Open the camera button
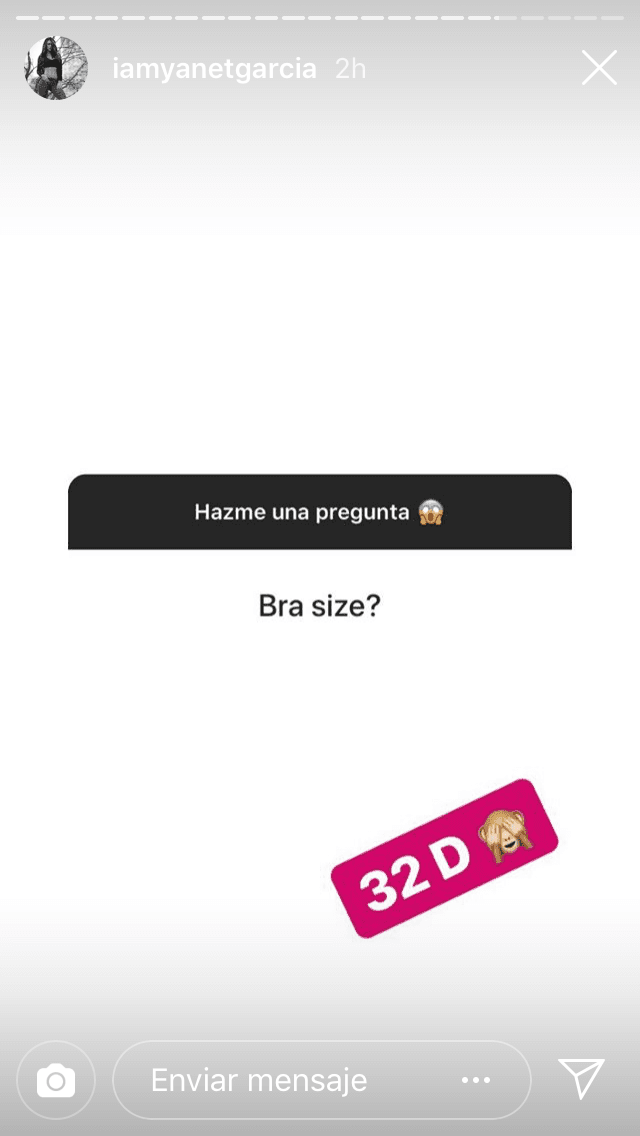The width and height of the screenshot is (640, 1136). pyautogui.click(x=56, y=1080)
